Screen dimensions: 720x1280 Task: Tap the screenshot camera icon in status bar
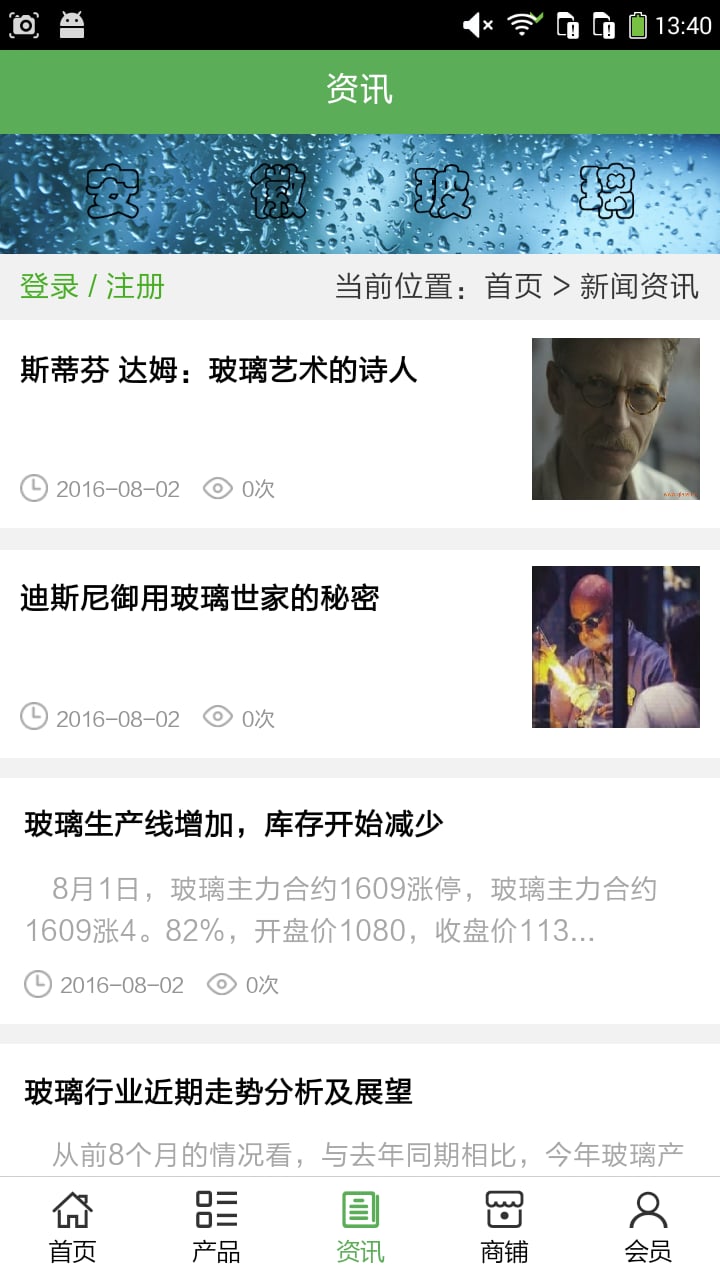24,24
